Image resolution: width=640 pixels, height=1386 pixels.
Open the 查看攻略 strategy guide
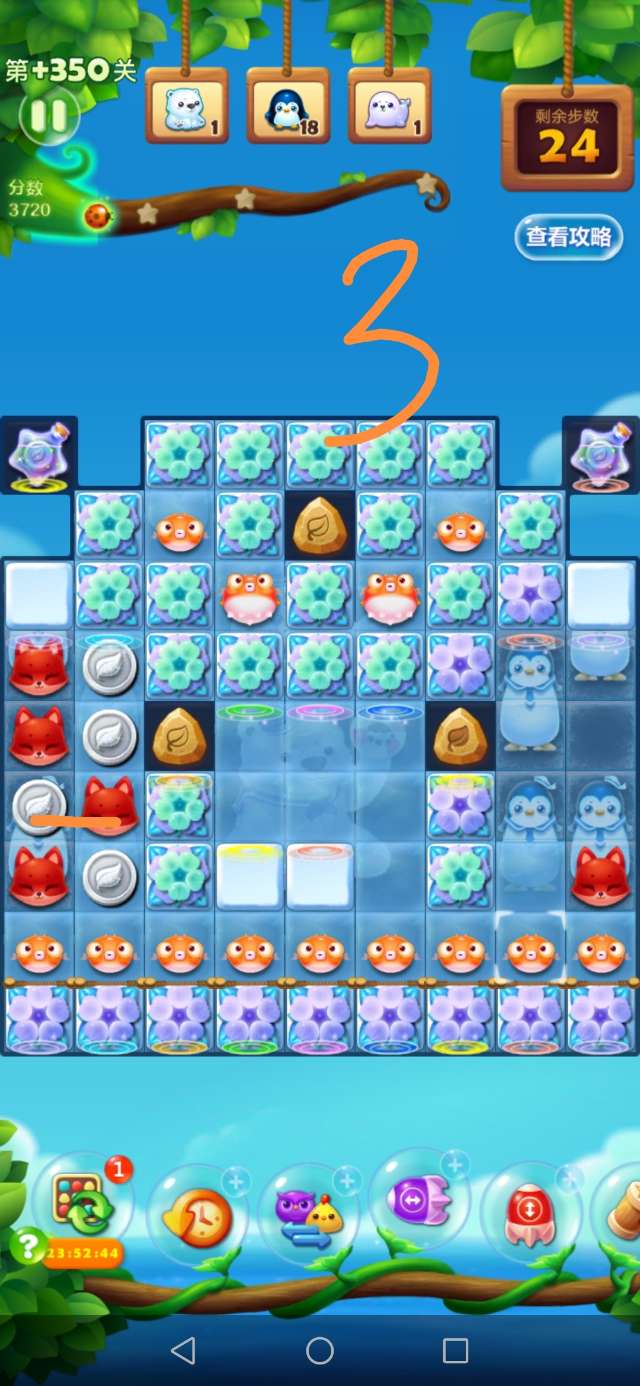point(568,237)
